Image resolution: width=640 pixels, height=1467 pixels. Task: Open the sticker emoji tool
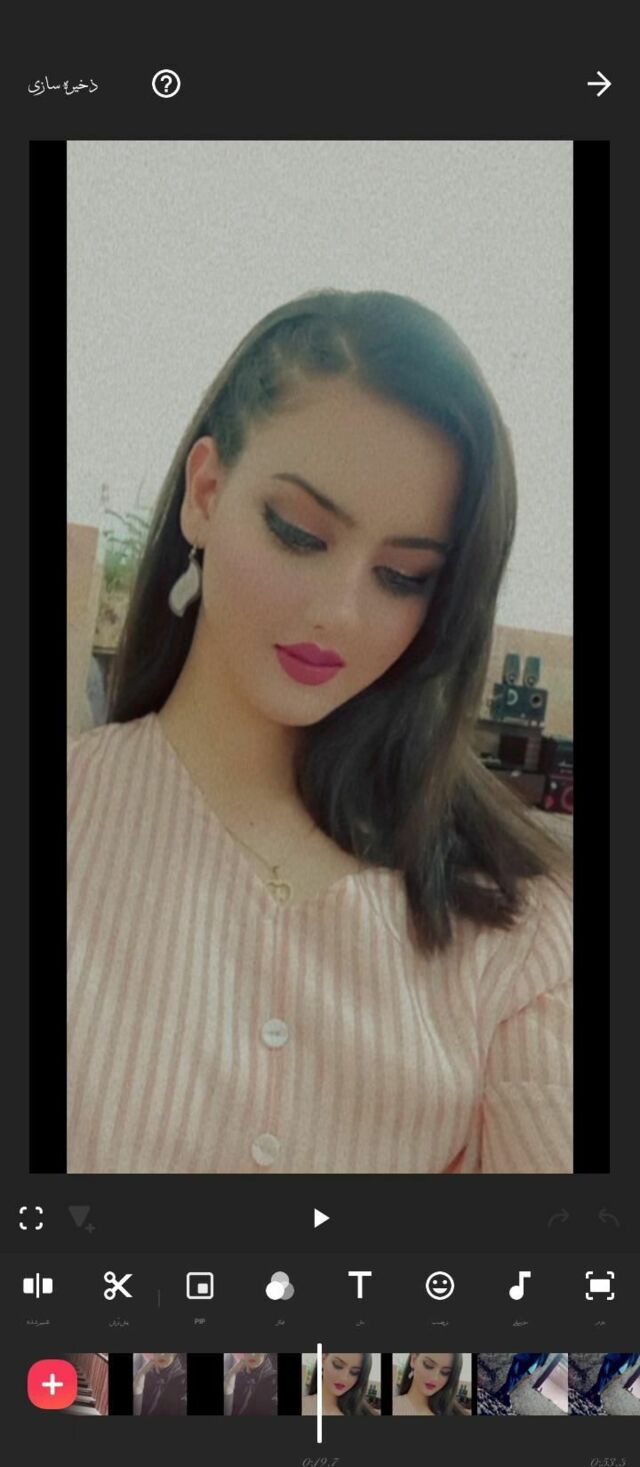pyautogui.click(x=440, y=1286)
